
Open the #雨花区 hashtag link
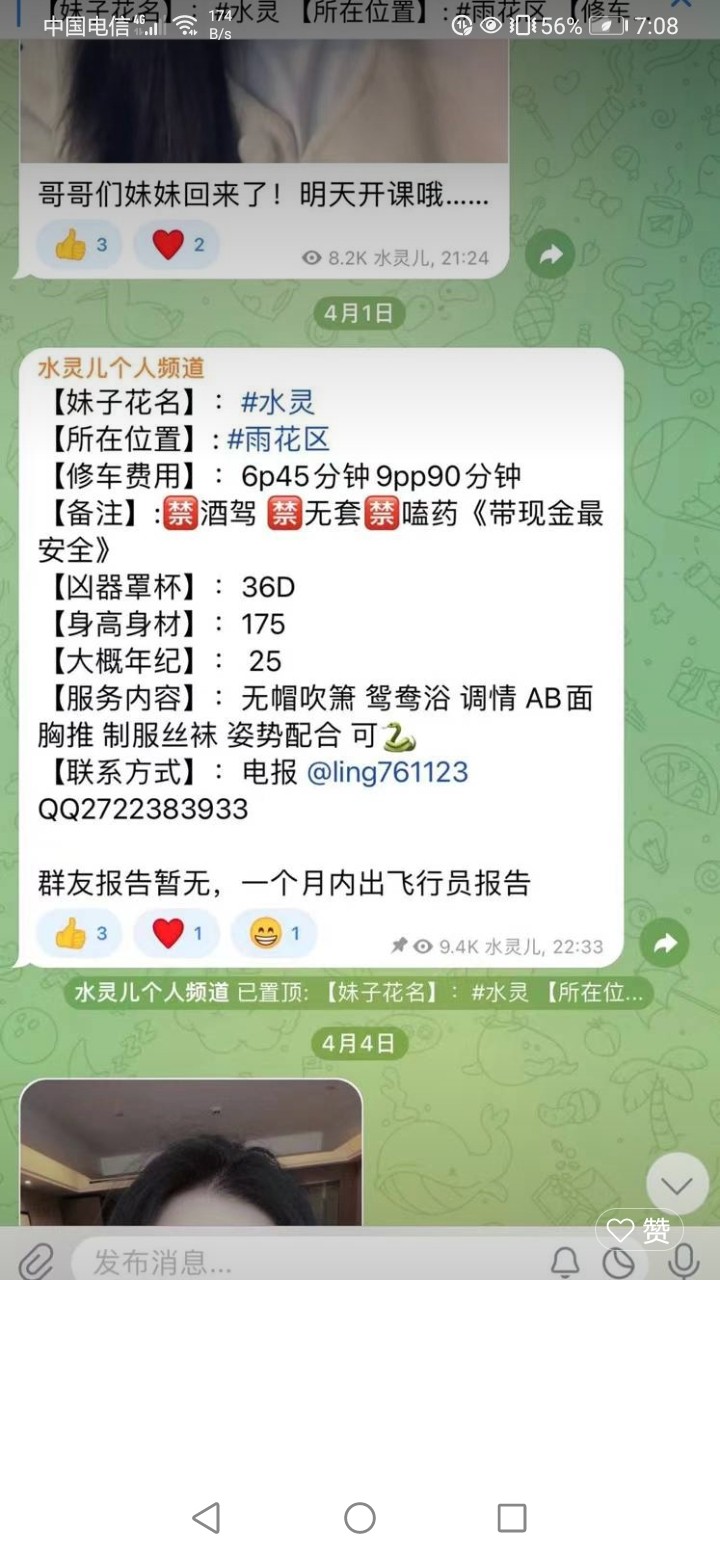pos(278,439)
